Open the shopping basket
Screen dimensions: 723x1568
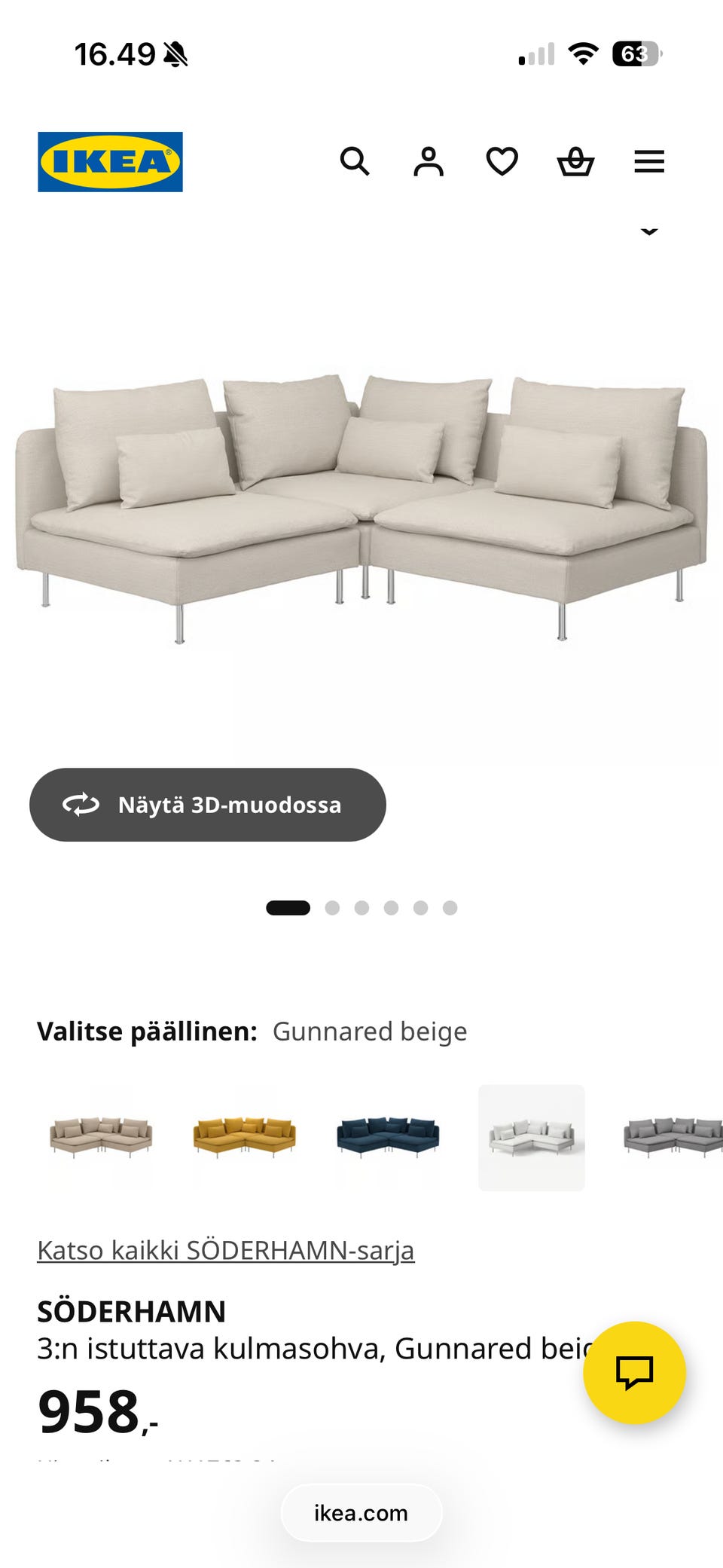pos(575,161)
